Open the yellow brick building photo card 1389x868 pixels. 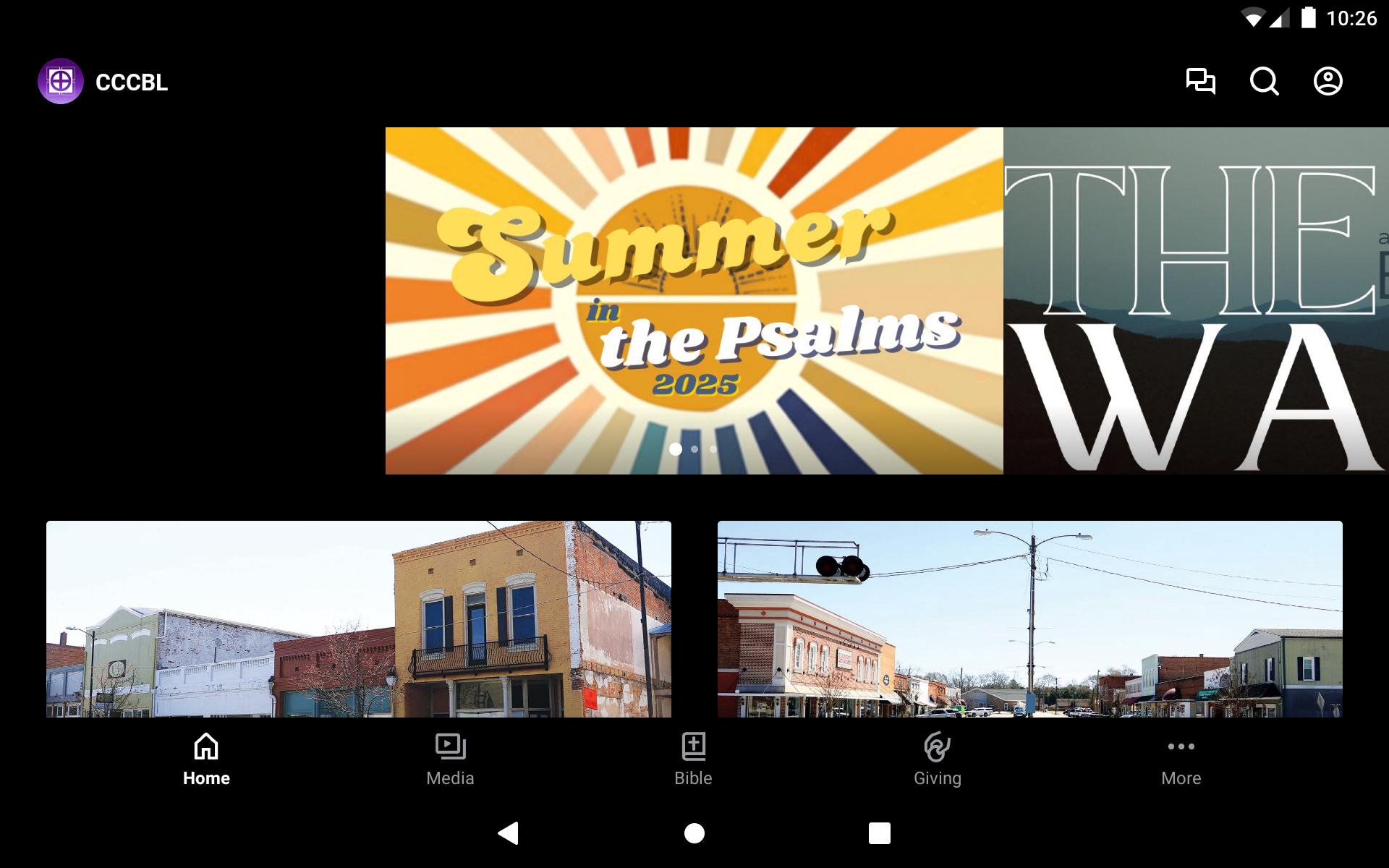pyautogui.click(x=358, y=618)
